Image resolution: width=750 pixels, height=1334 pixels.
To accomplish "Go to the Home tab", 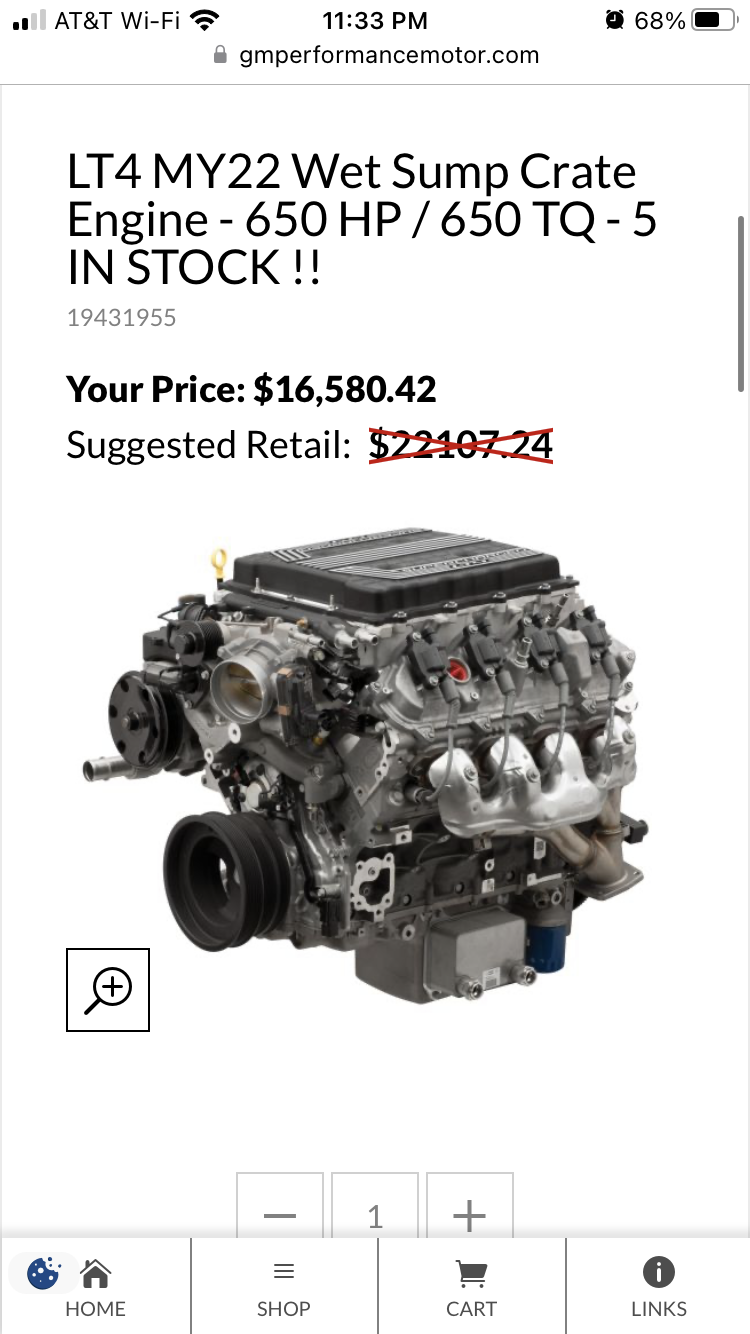I will pos(96,1288).
